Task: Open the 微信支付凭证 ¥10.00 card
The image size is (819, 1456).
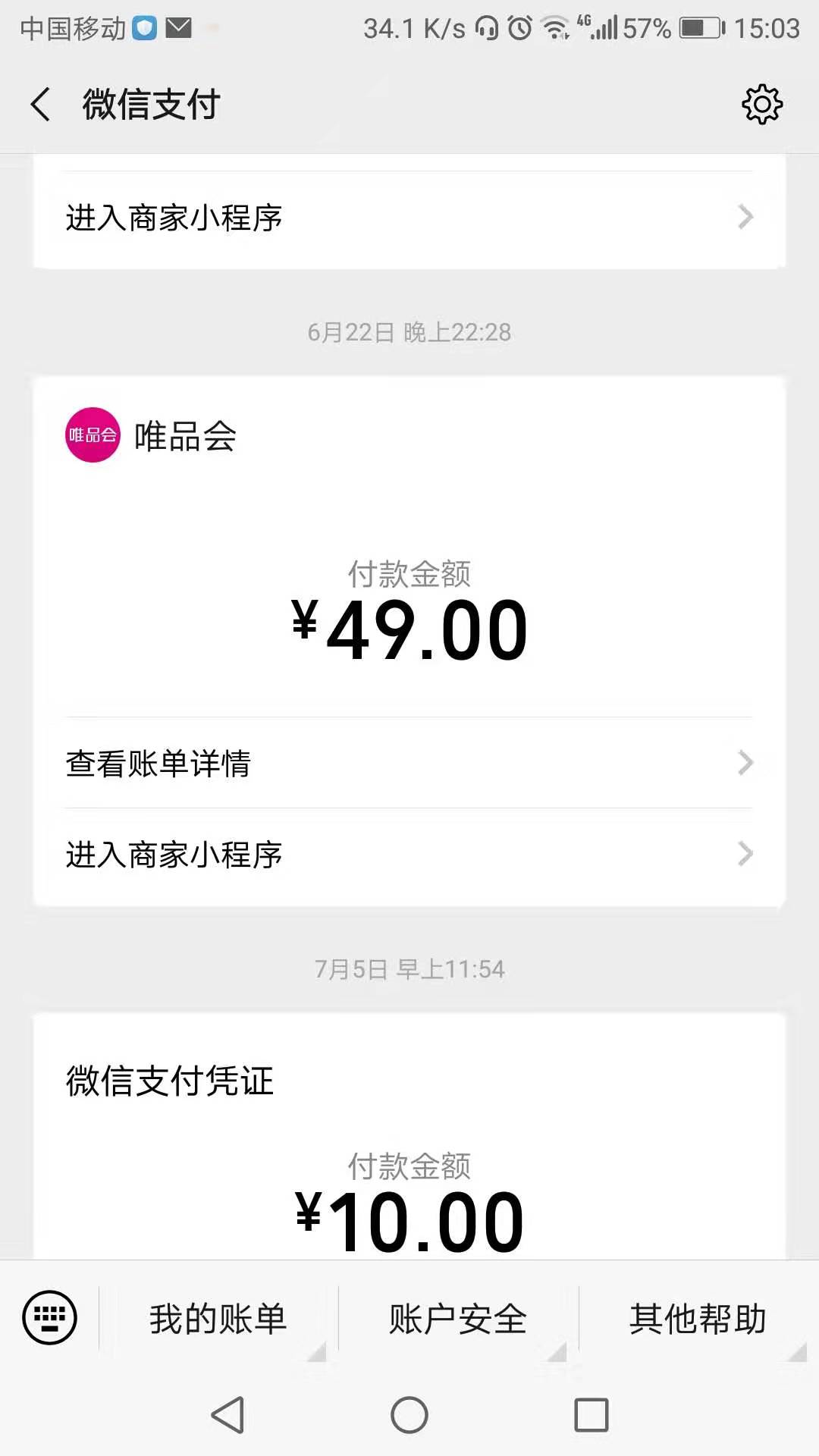Action: pos(409,1137)
